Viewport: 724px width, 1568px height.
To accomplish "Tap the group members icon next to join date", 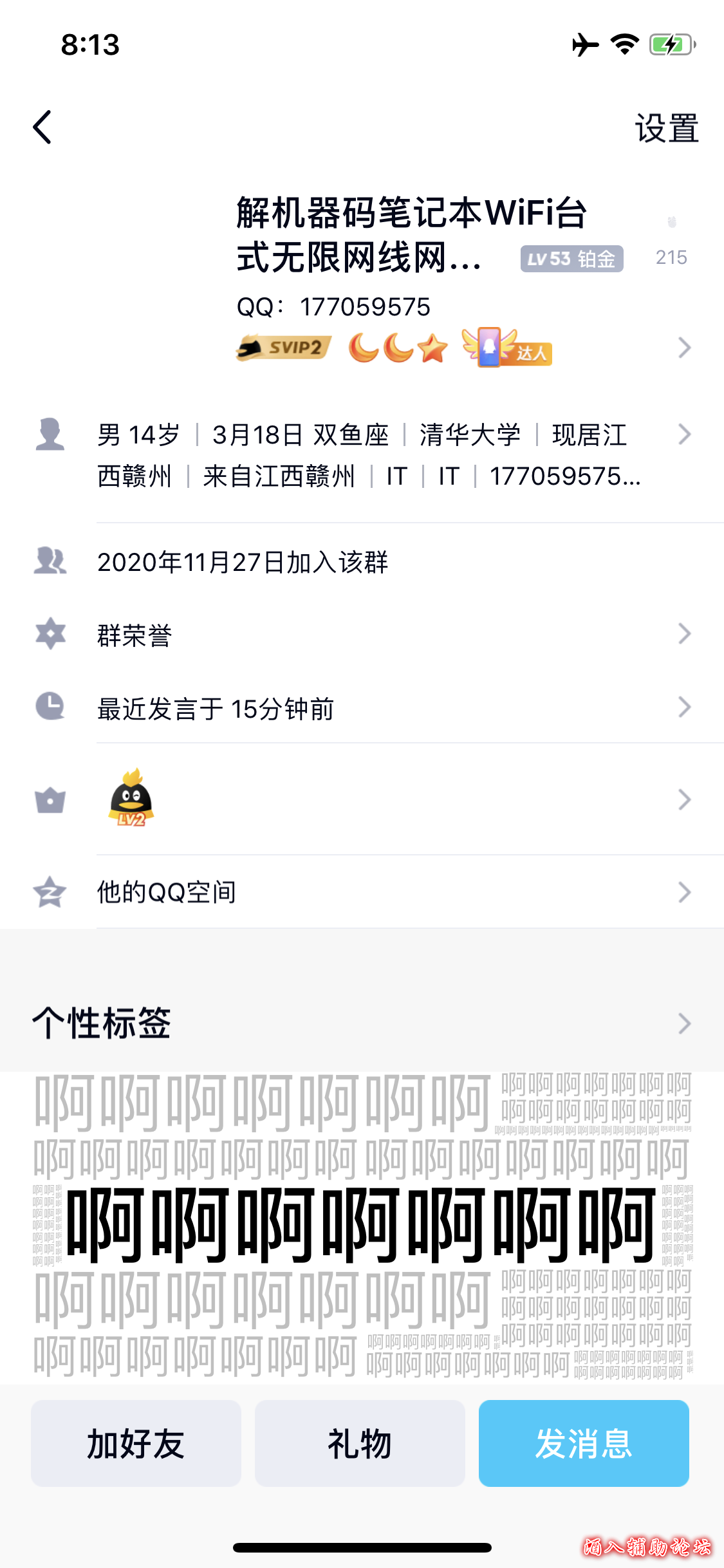I will point(50,561).
